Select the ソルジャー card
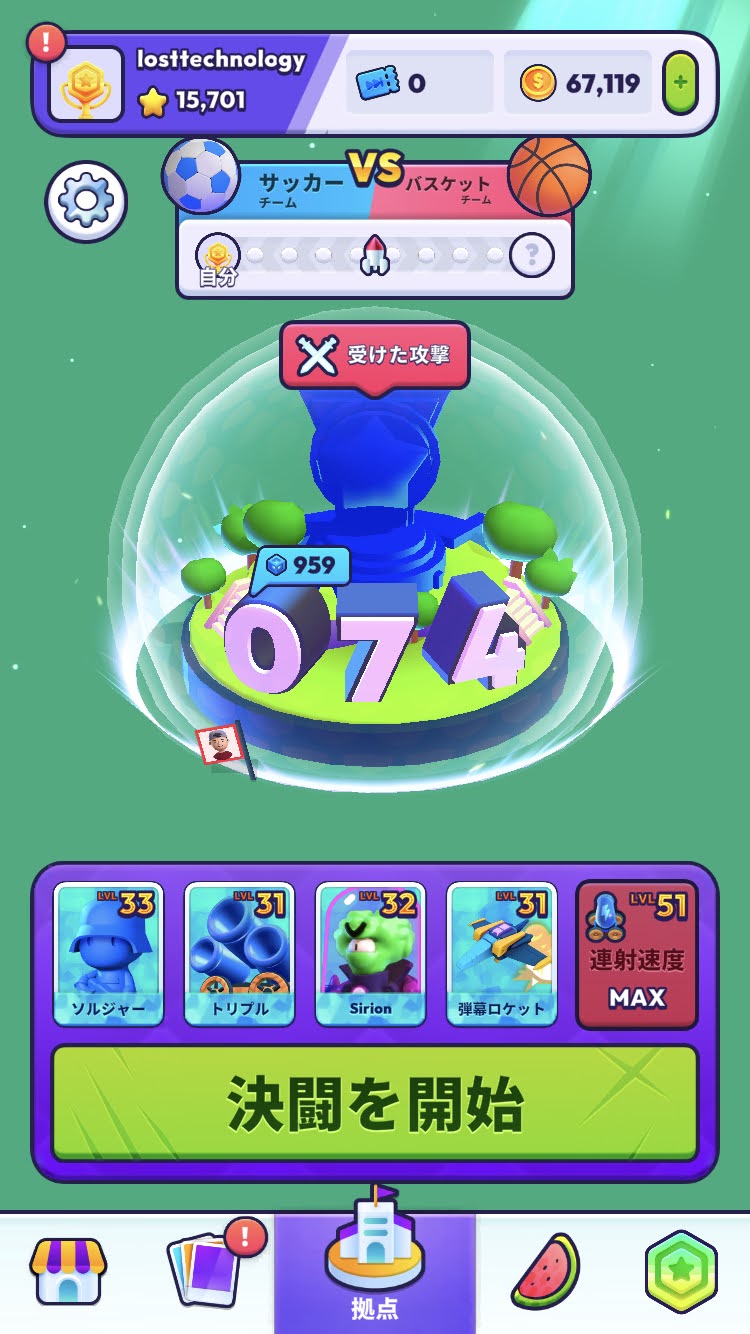 point(109,954)
